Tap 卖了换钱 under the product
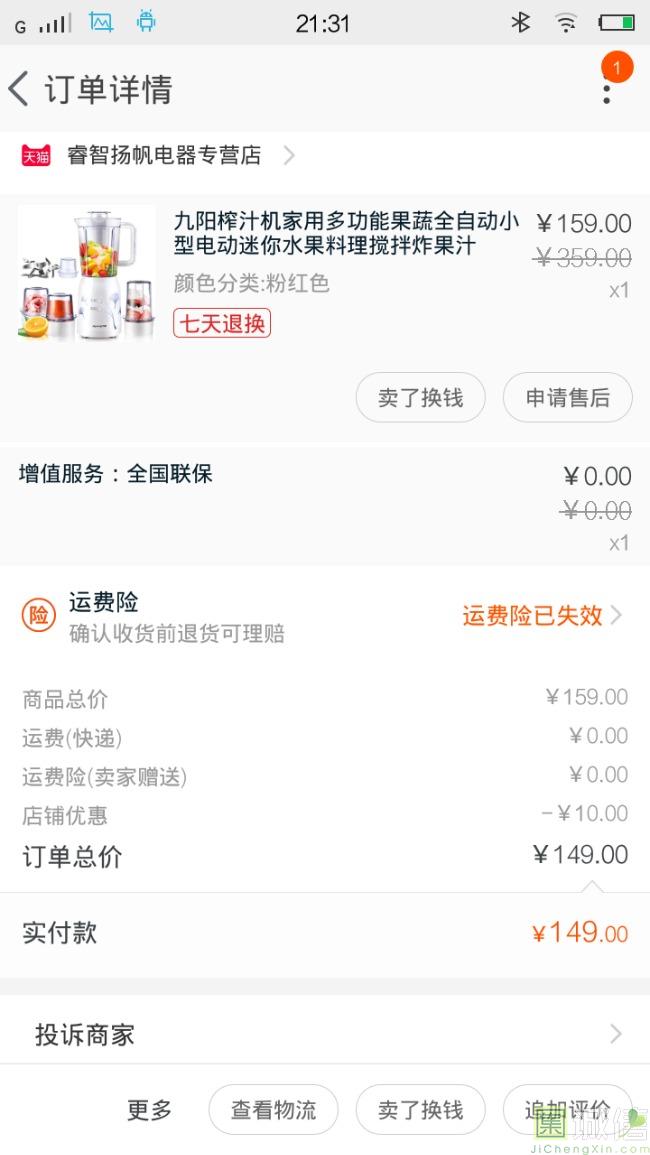The width and height of the screenshot is (650, 1155). pyautogui.click(x=420, y=398)
